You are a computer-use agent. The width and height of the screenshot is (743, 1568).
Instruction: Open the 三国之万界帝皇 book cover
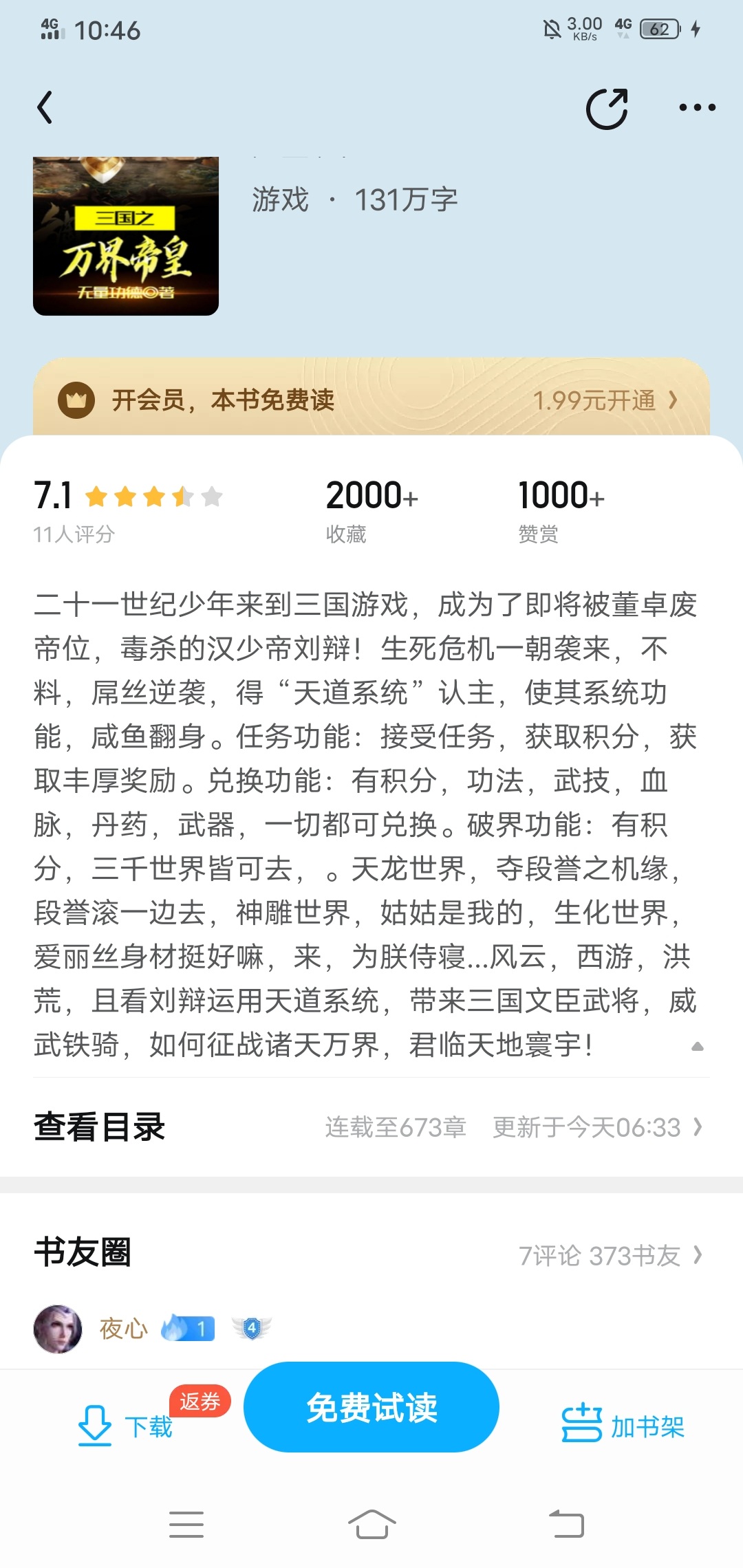tap(126, 236)
